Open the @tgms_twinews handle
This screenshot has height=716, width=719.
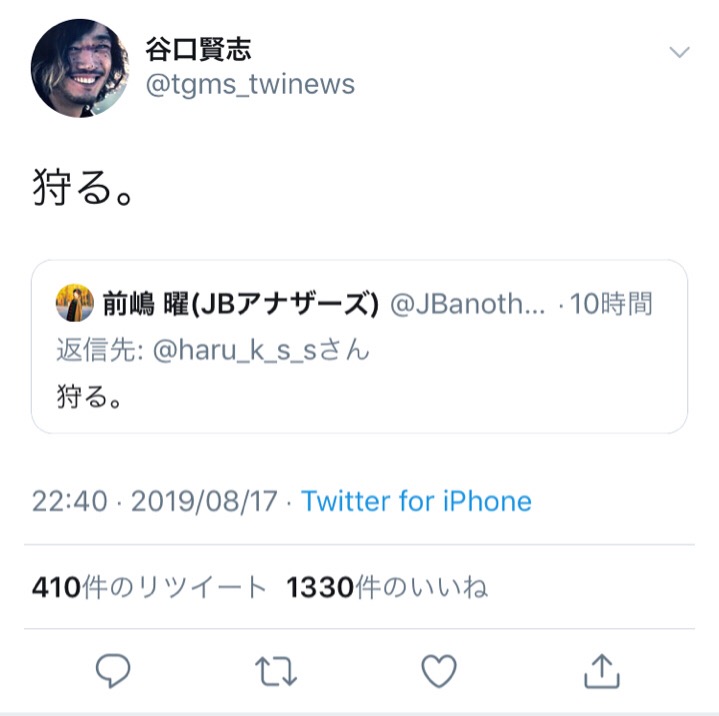click(250, 85)
